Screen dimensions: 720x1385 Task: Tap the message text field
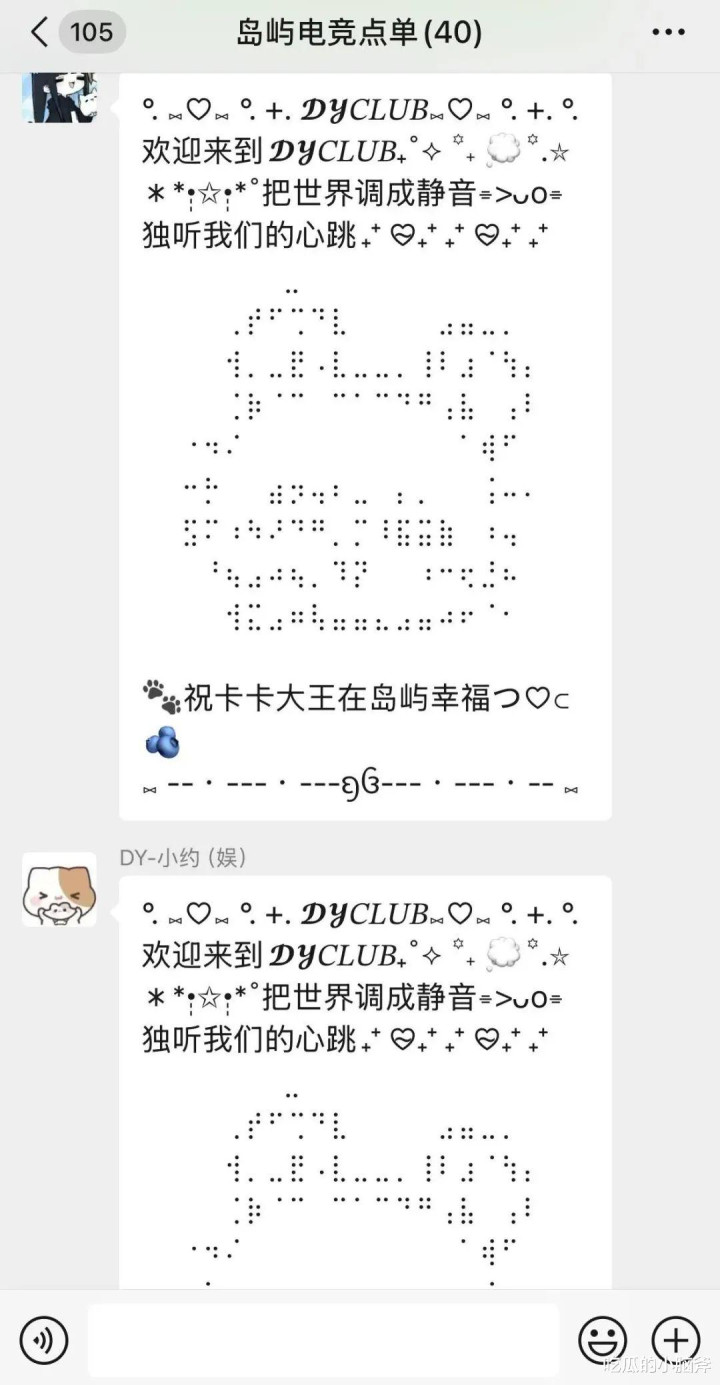pyautogui.click(x=322, y=1340)
